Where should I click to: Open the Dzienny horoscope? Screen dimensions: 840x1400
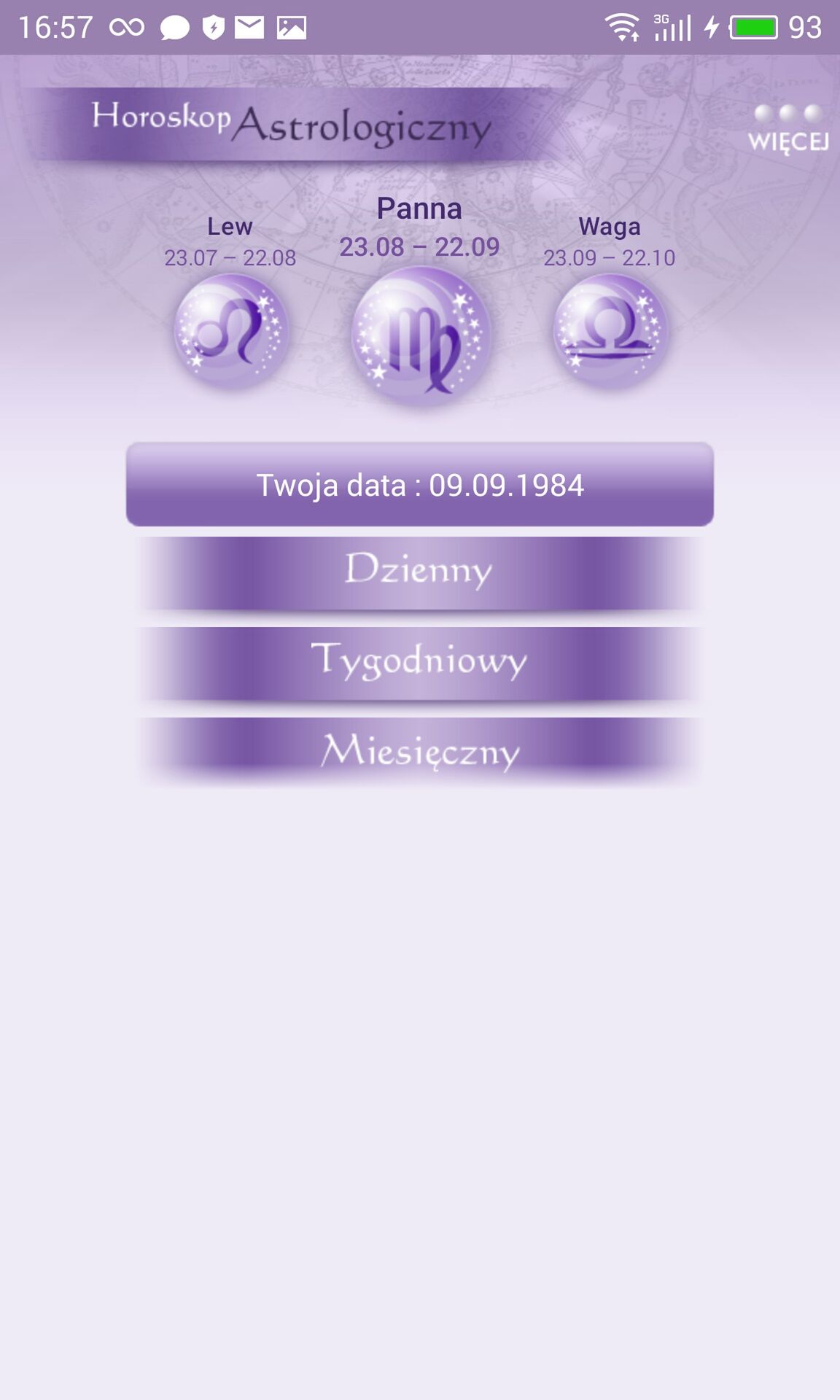click(420, 574)
